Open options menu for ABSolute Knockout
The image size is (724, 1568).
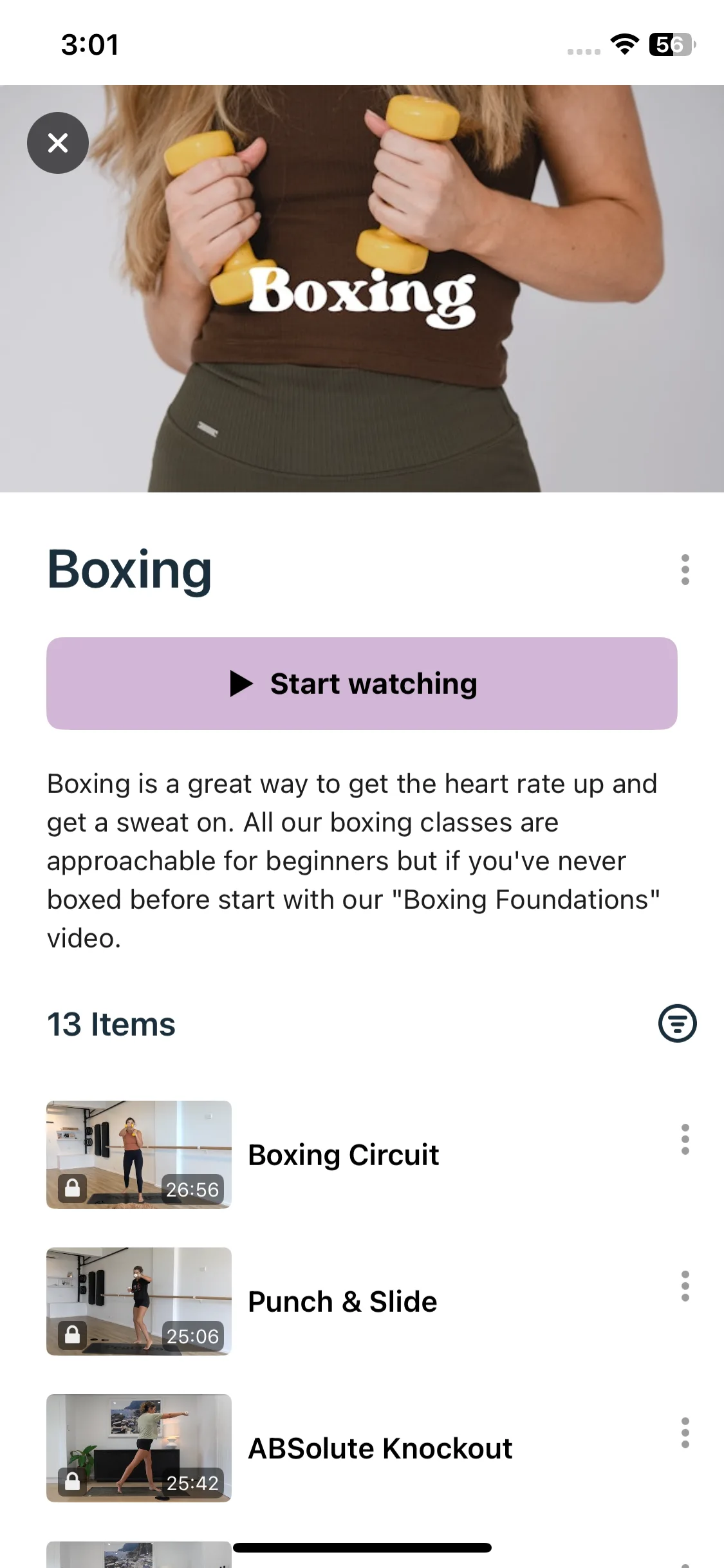tap(685, 1433)
